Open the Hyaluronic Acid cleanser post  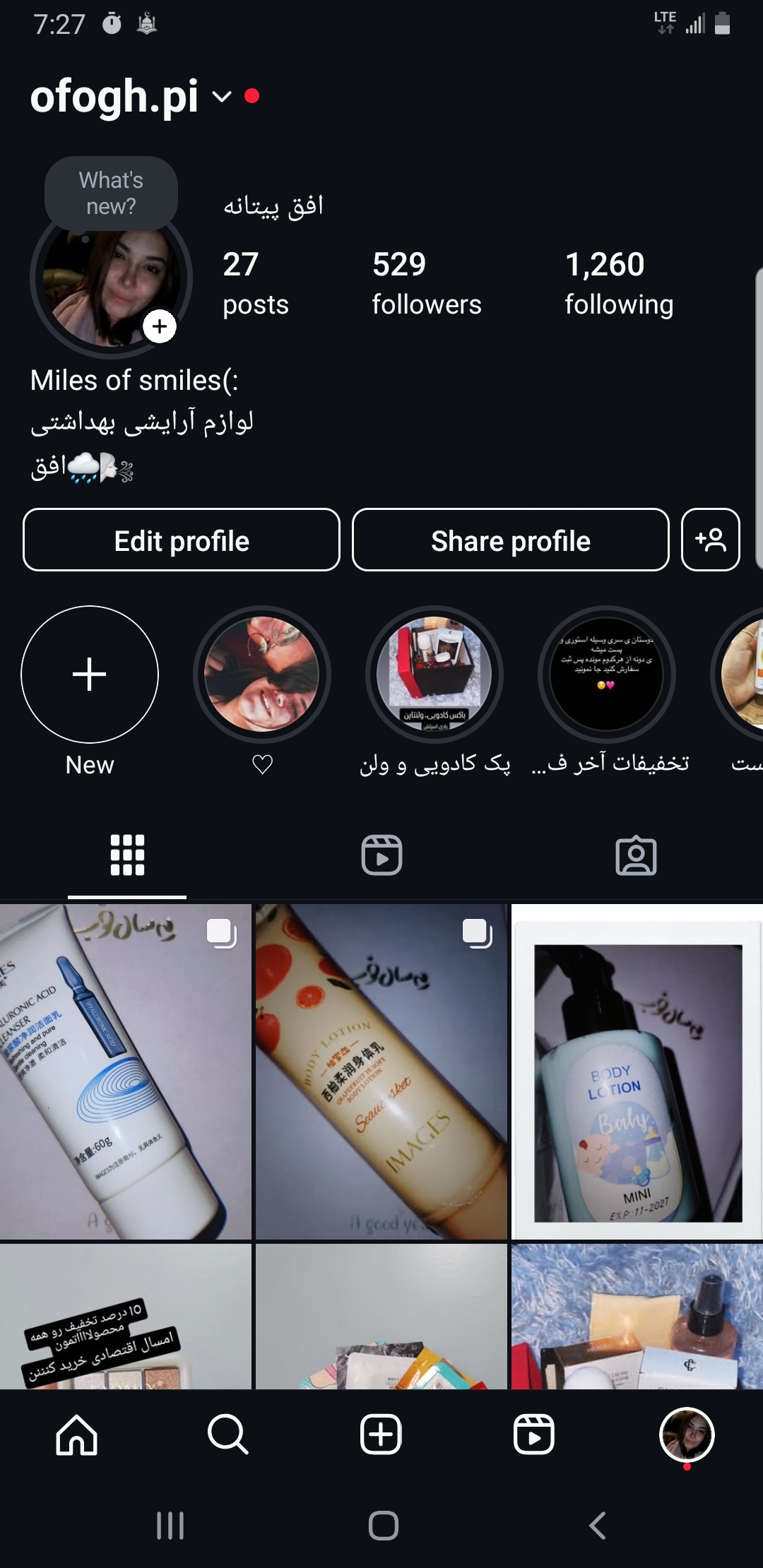(126, 1071)
